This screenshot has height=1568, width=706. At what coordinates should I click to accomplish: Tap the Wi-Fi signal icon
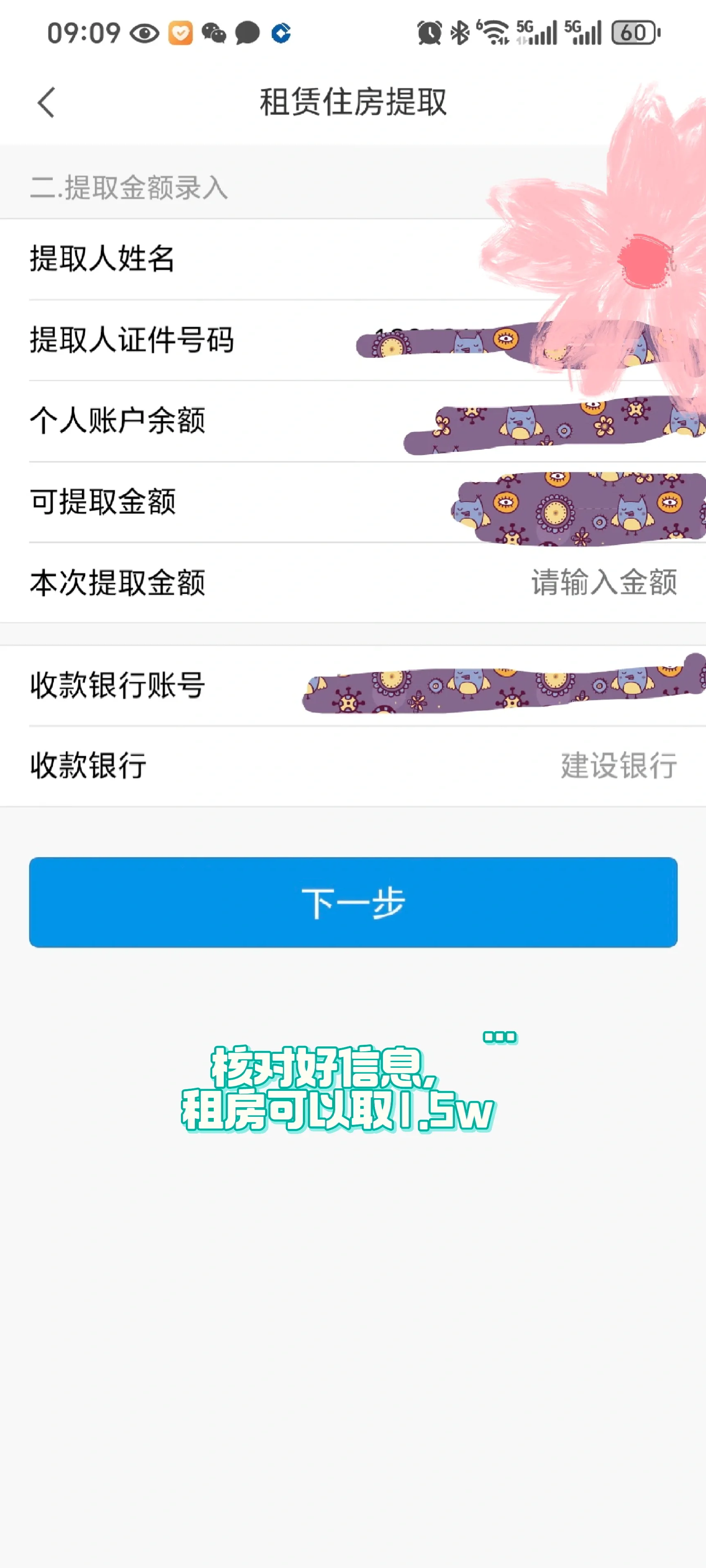click(494, 35)
